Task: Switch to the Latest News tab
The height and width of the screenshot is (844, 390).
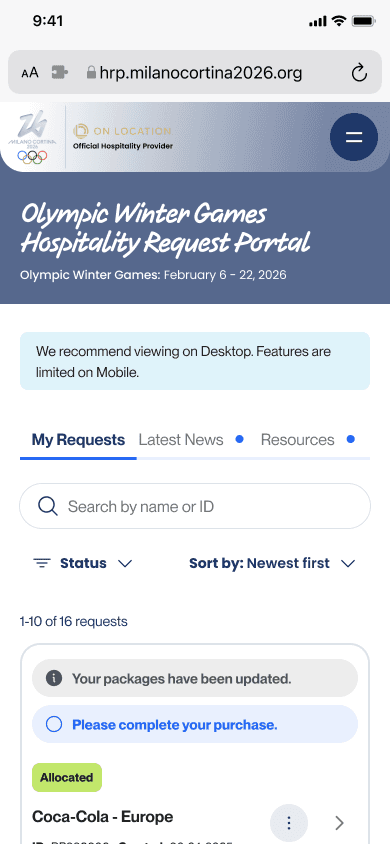Action: [181, 440]
